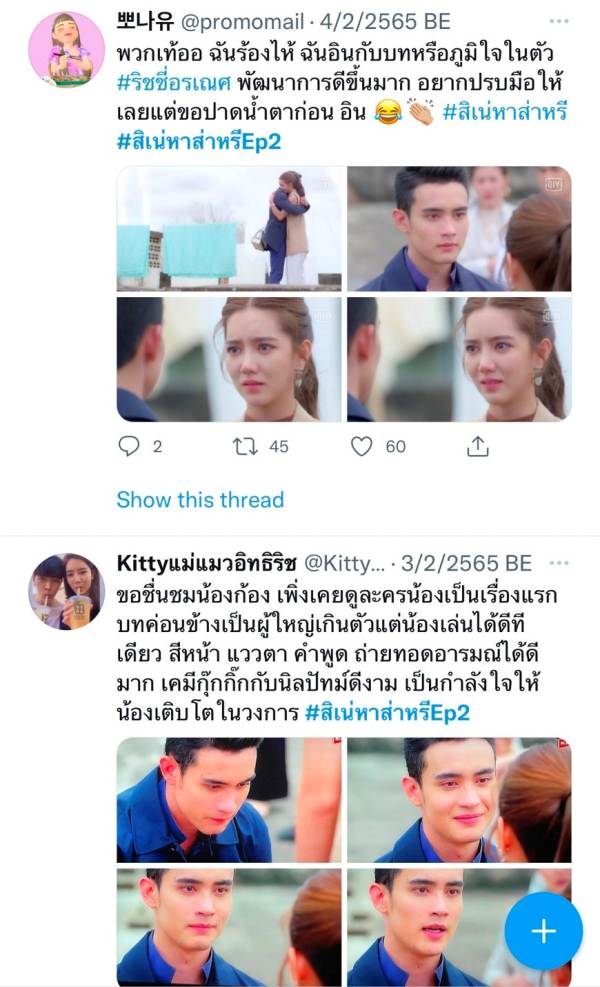Open the couple hugging photo in @promomail's tweet
600x987 pixels.
pos(229,228)
